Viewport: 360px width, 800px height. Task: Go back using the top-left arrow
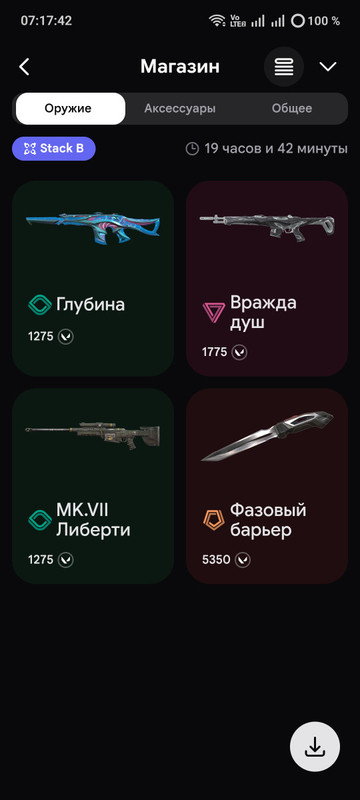click(24, 67)
